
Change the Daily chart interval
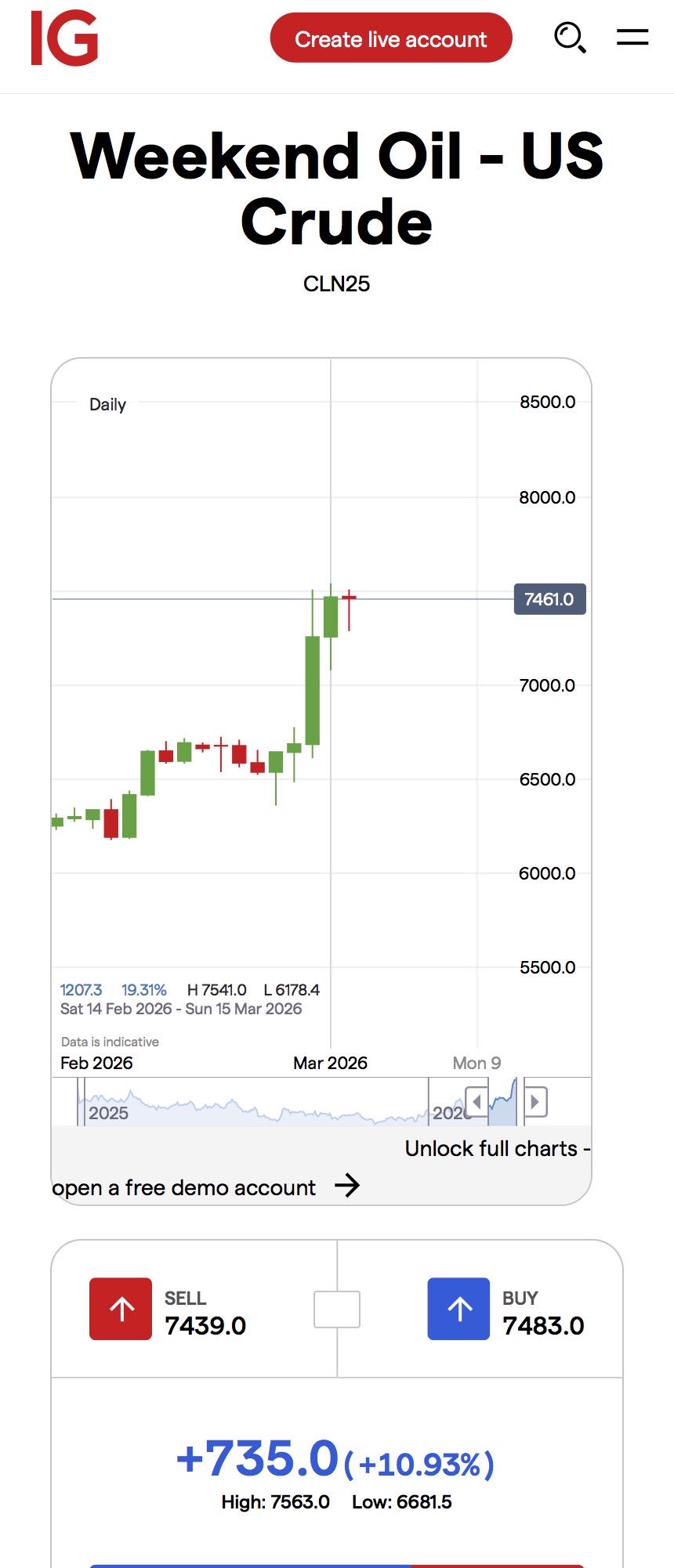click(107, 405)
